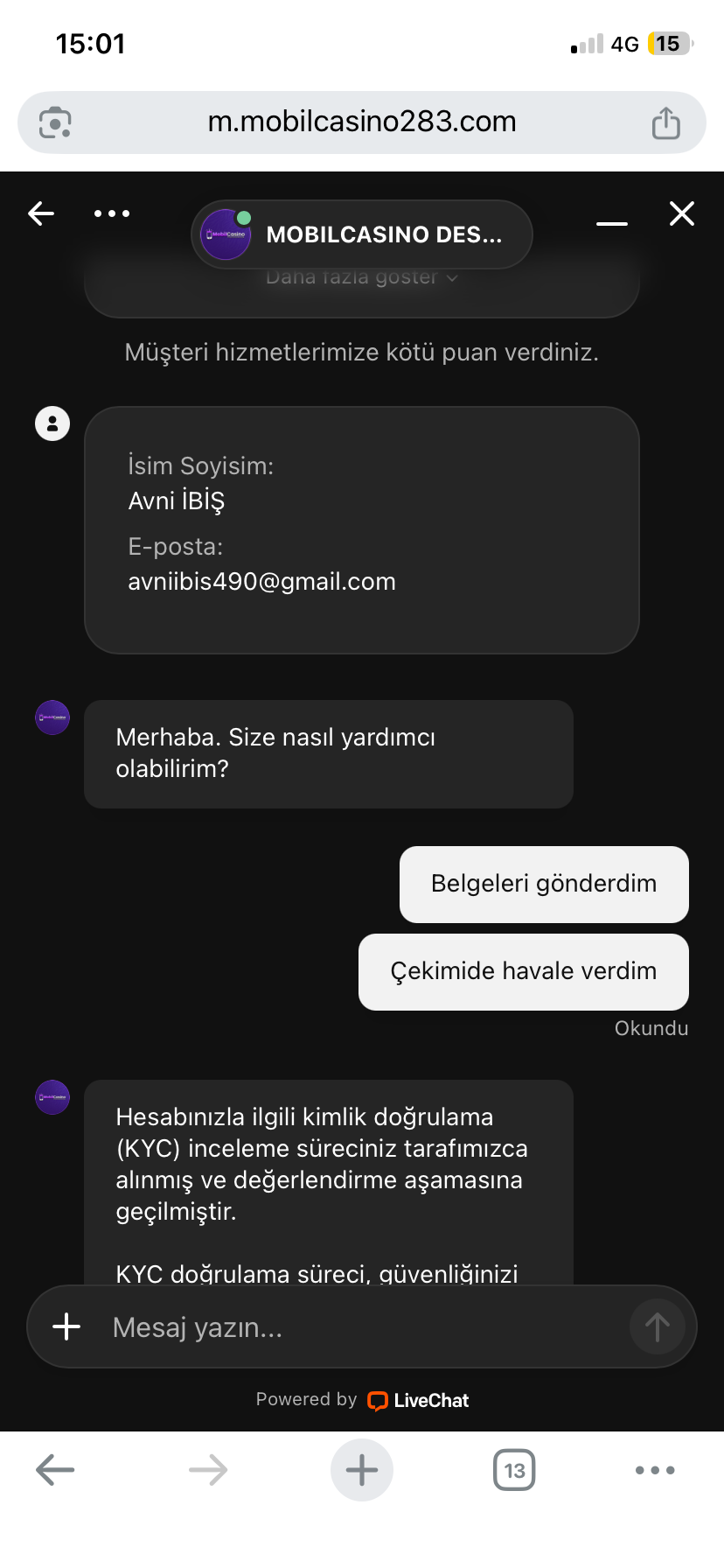This screenshot has width=724, height=1568.
Task: Open a new browser tab
Action: coord(362,1470)
